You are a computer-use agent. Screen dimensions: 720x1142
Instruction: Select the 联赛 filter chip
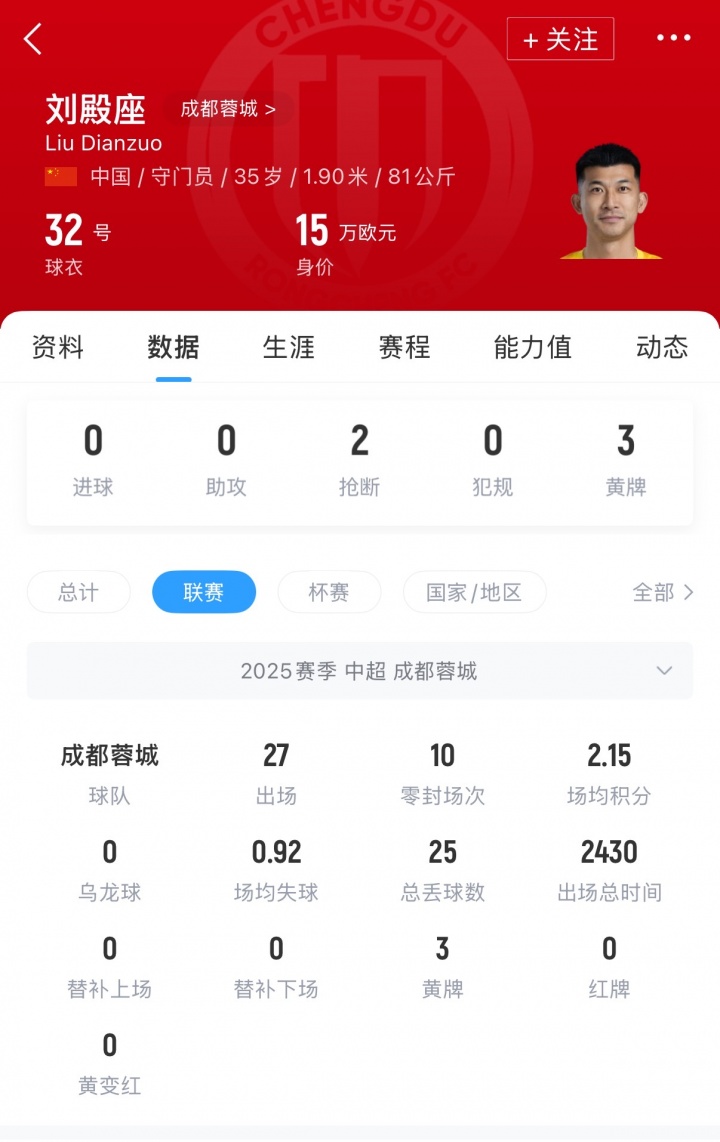pyautogui.click(x=203, y=592)
